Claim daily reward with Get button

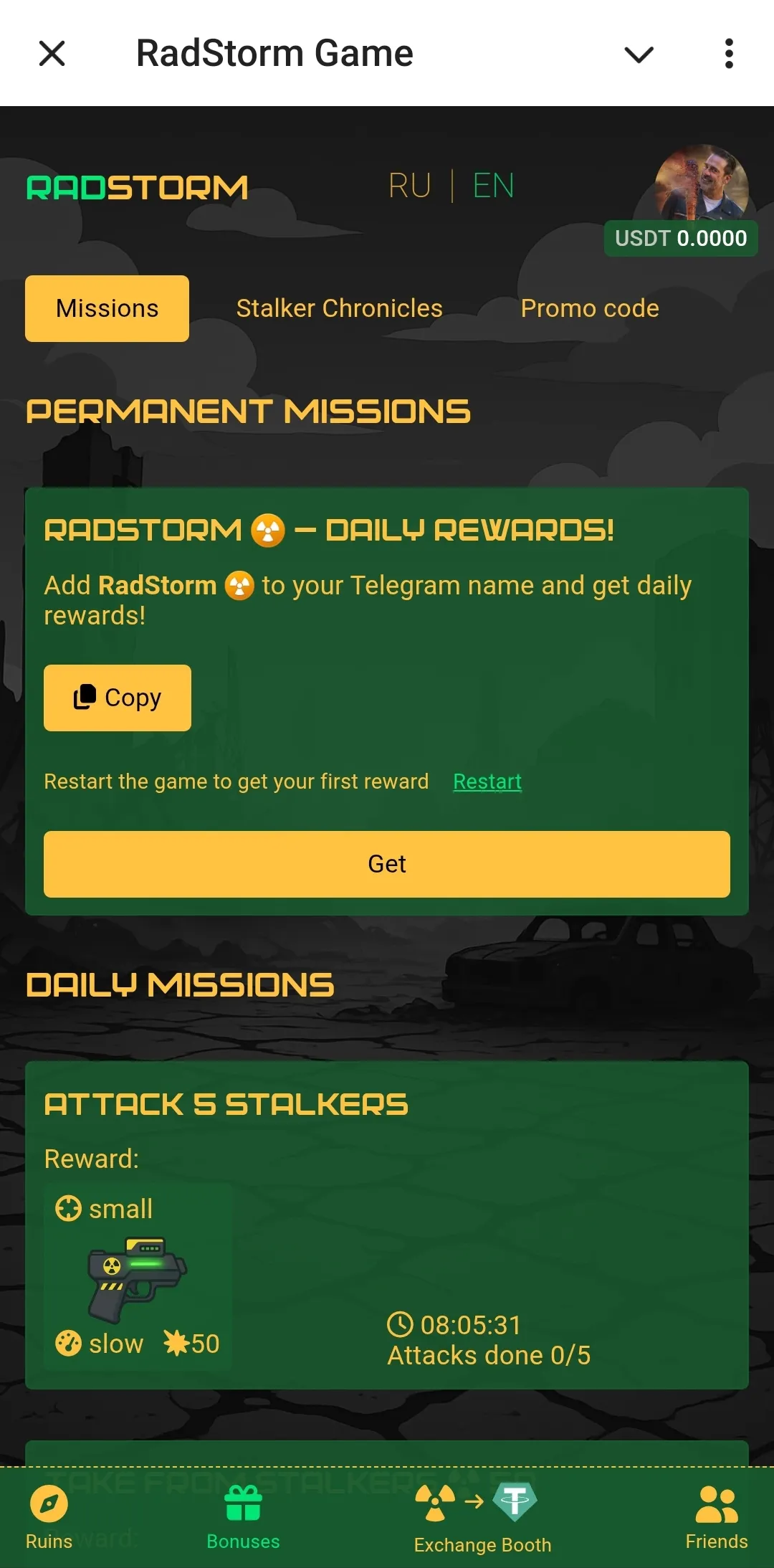(387, 864)
